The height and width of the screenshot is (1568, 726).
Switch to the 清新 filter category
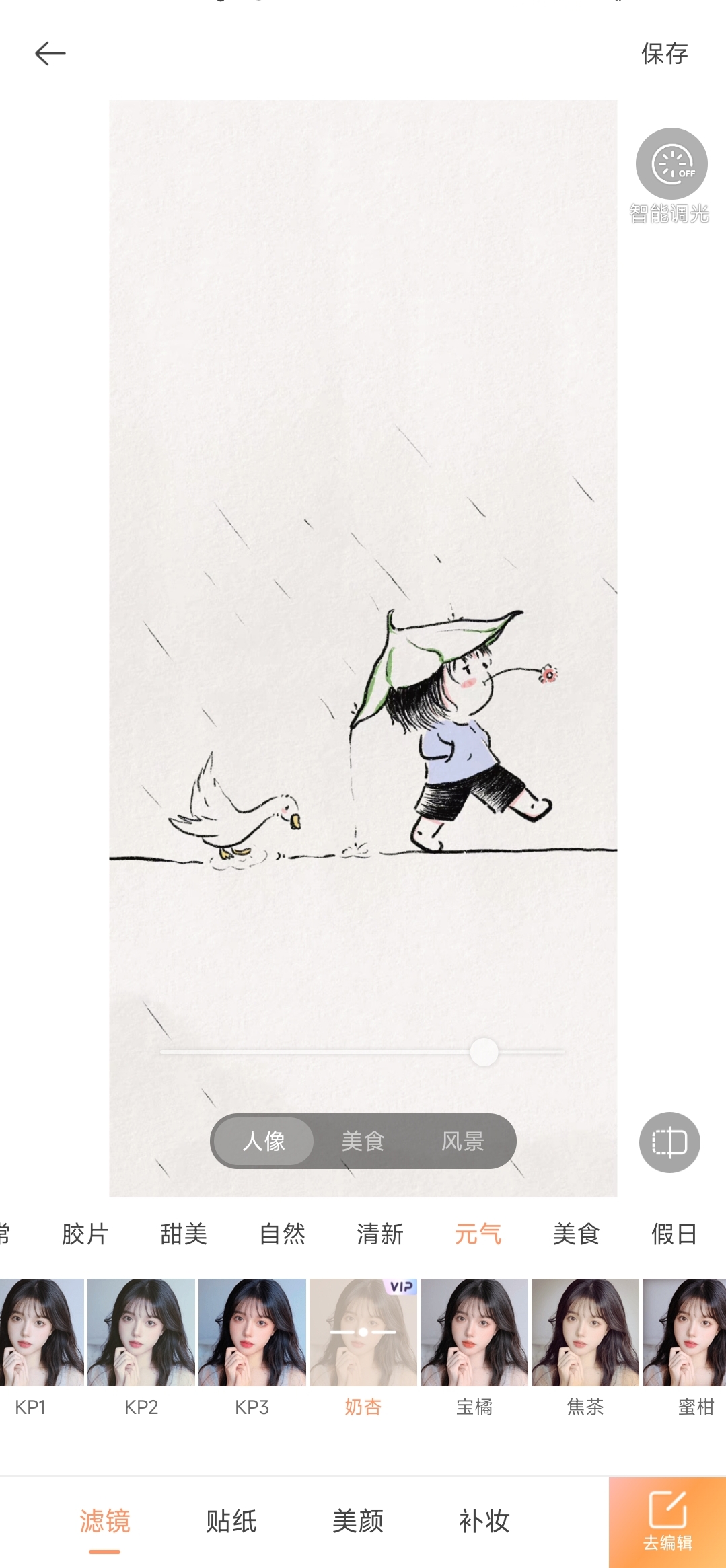click(380, 1234)
